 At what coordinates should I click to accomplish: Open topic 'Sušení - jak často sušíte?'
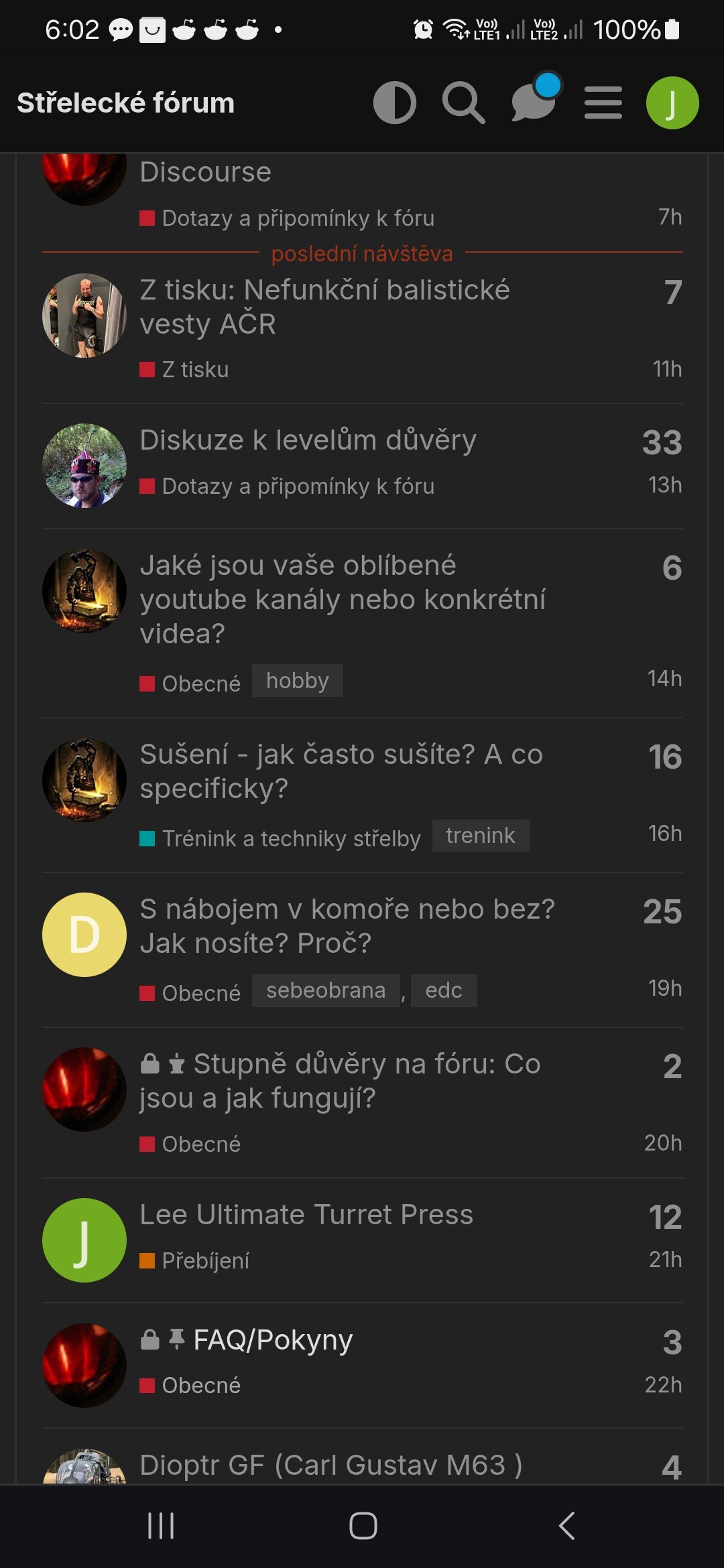click(341, 771)
